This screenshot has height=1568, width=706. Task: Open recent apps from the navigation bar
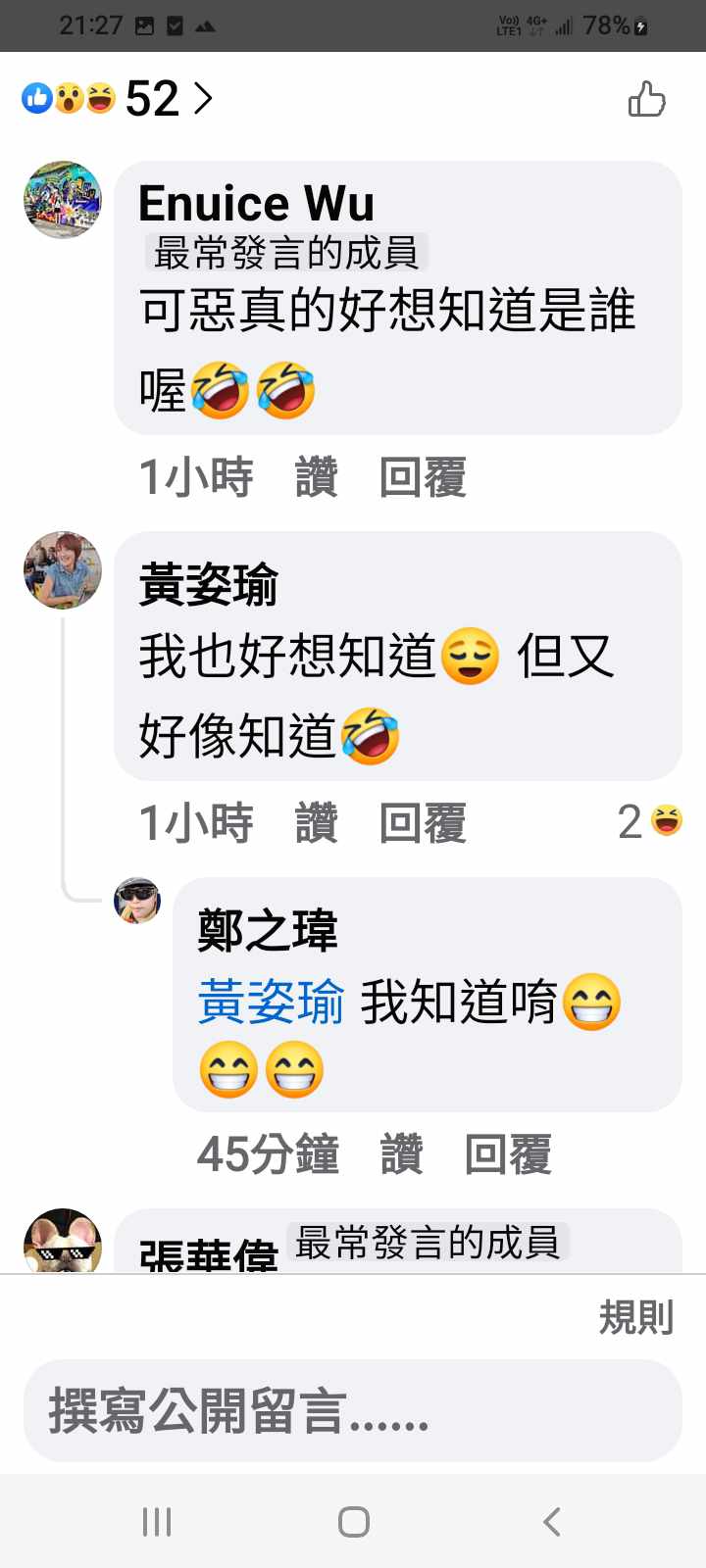pos(157,1522)
